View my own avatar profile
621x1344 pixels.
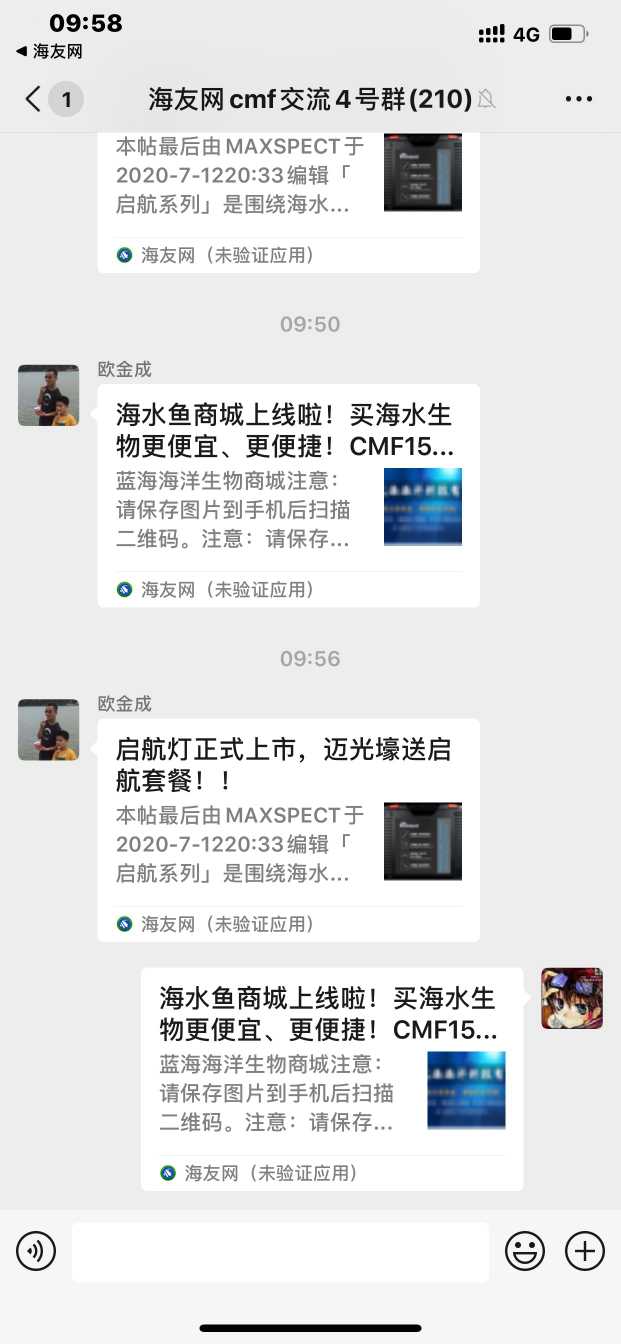click(x=572, y=998)
